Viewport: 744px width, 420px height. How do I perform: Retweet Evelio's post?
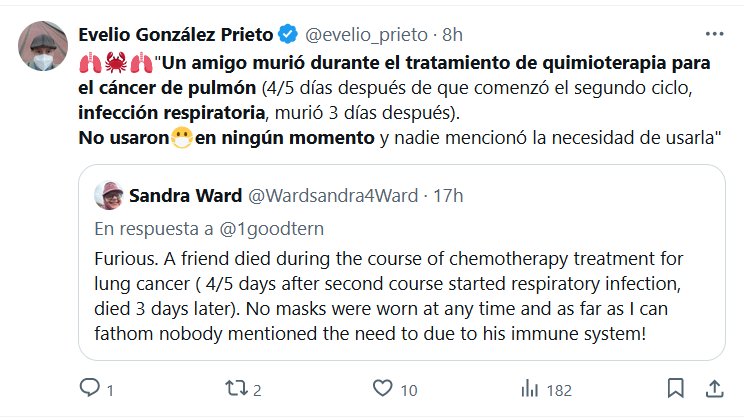point(233,388)
